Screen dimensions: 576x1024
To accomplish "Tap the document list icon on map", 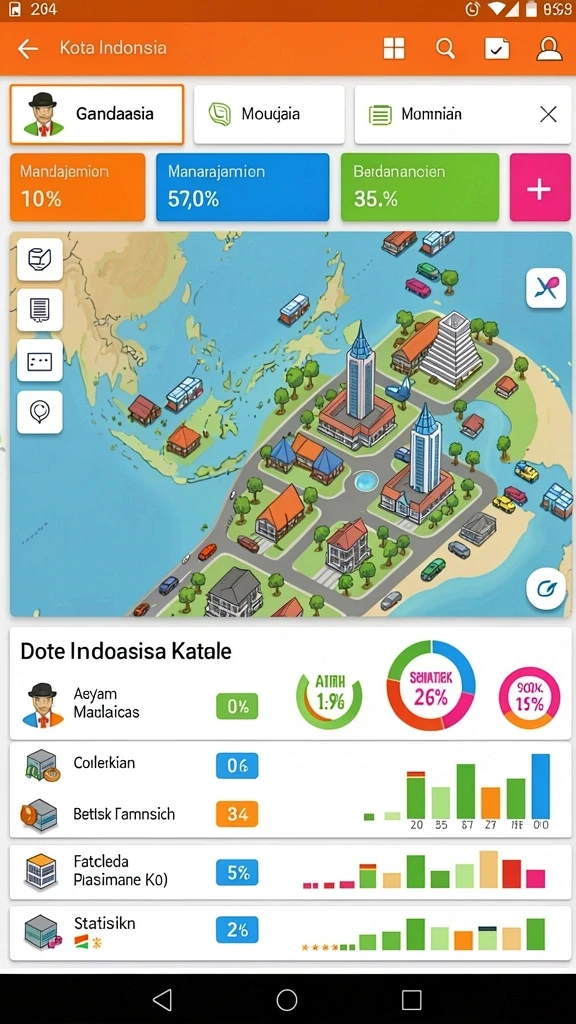I will click(x=40, y=310).
